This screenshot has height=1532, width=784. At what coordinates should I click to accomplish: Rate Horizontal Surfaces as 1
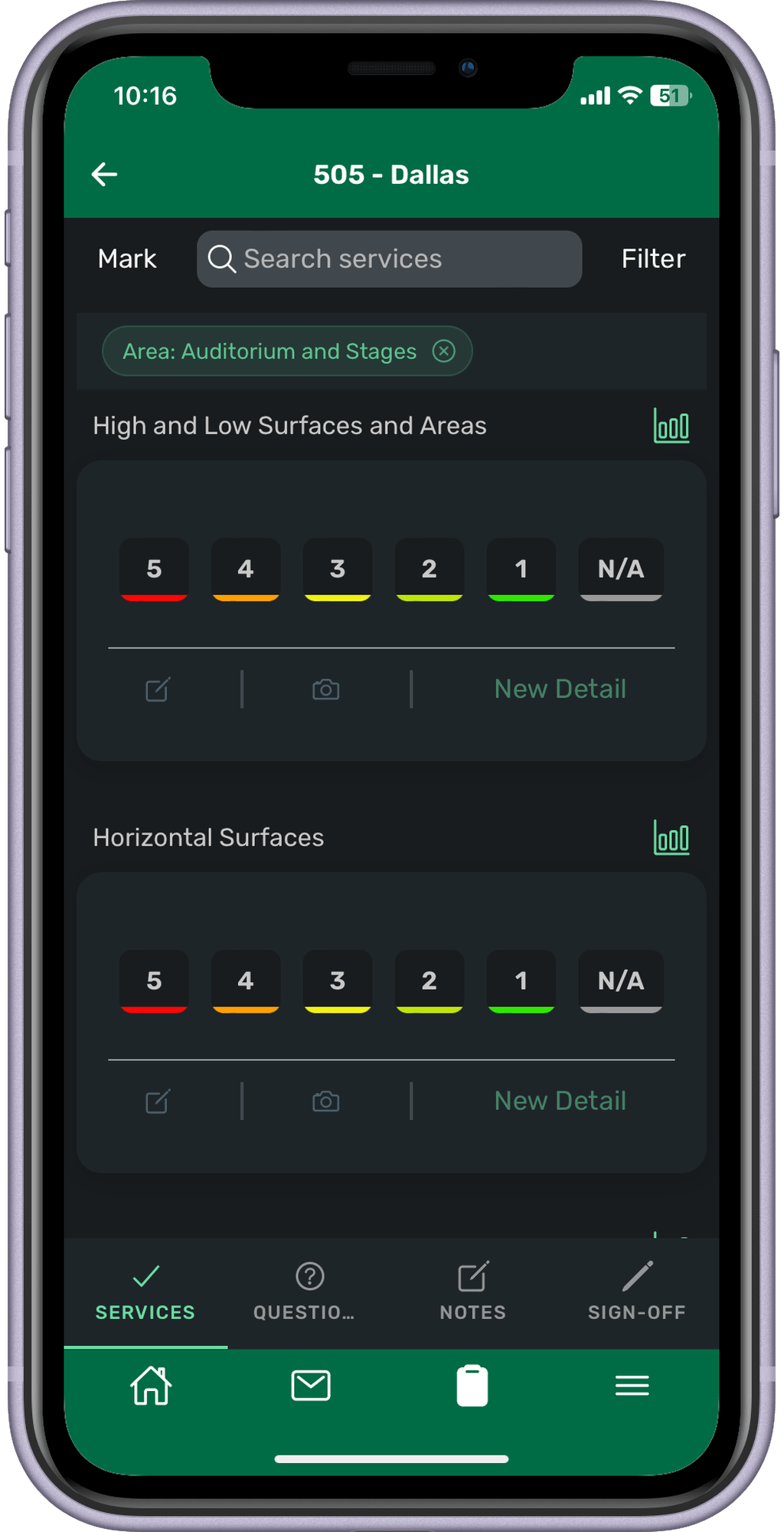point(521,981)
